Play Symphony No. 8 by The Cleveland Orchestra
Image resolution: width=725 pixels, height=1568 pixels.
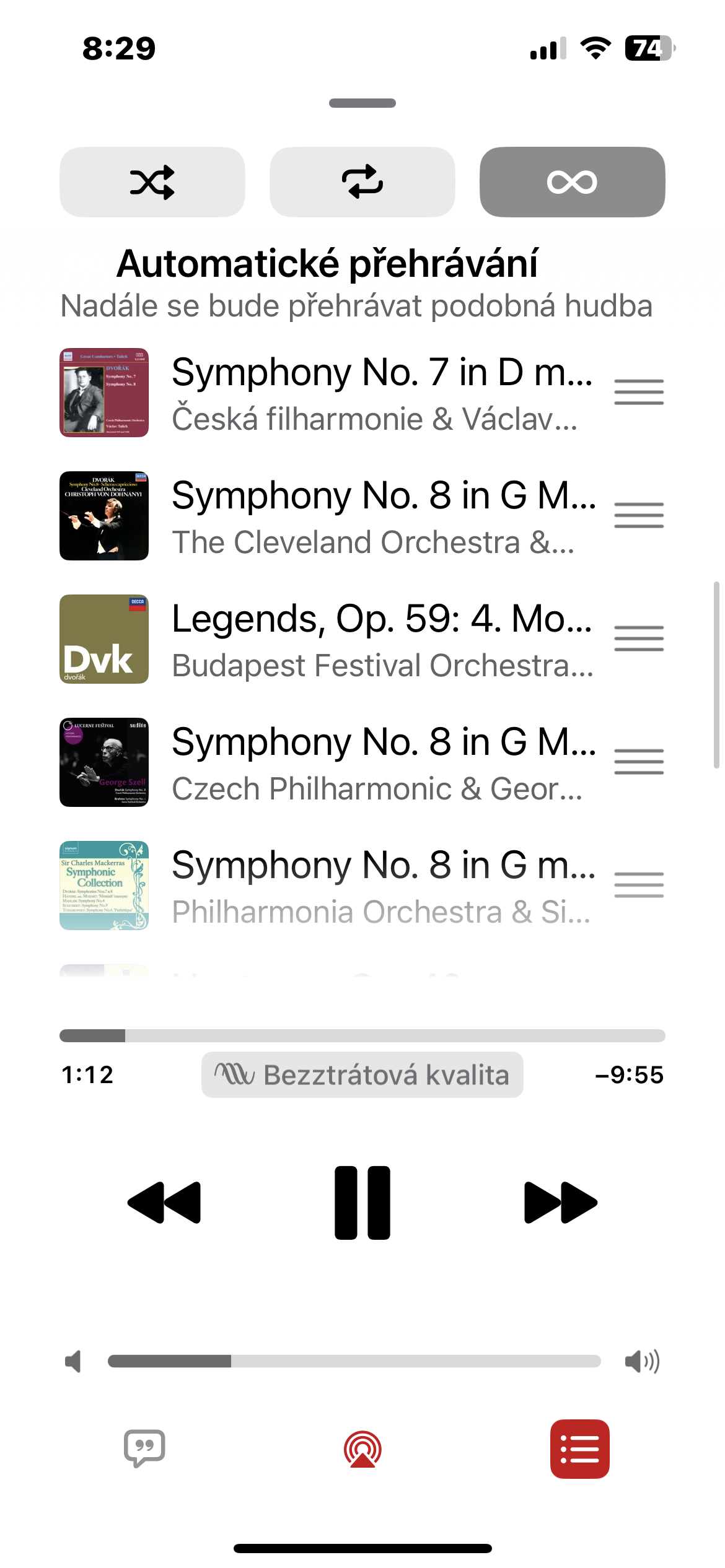coord(372,516)
